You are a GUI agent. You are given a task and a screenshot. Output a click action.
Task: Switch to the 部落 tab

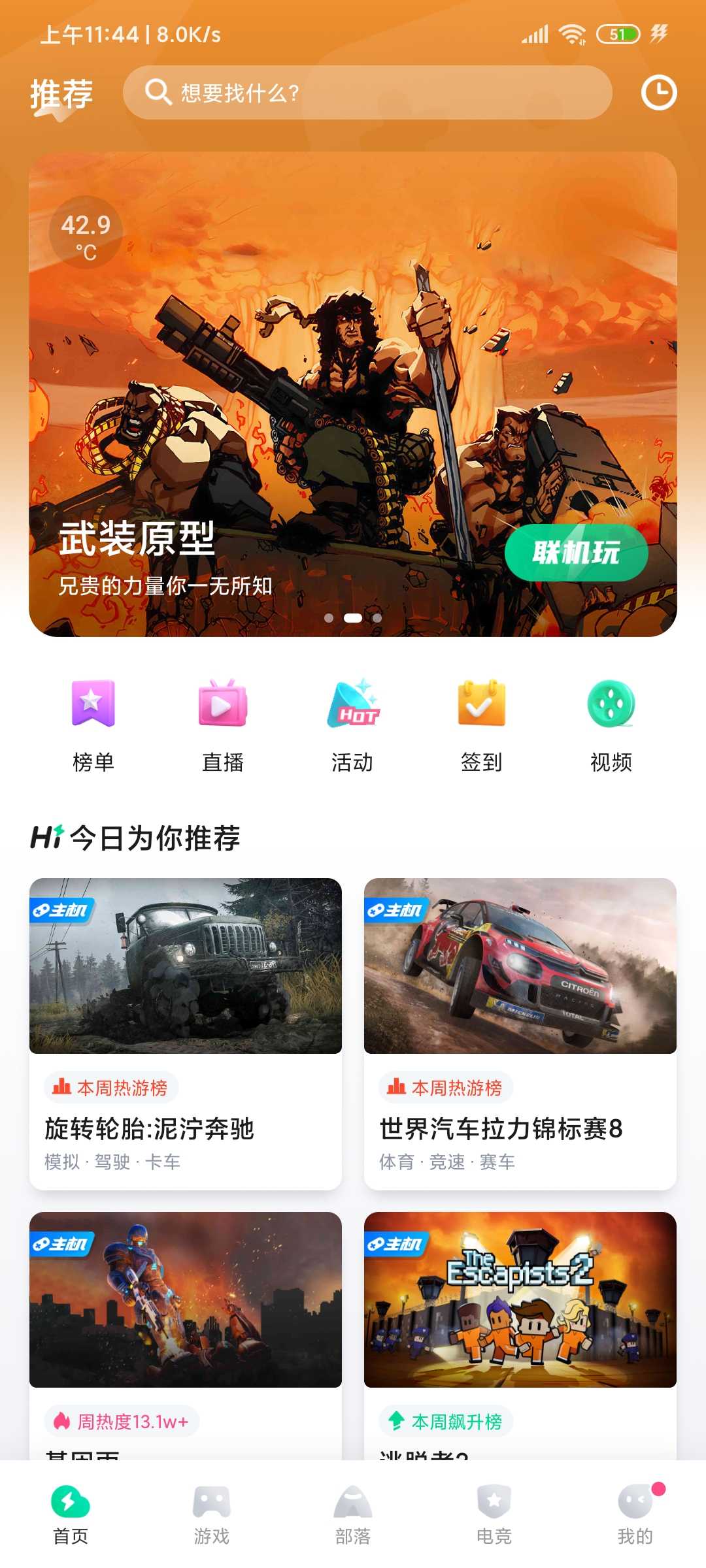tap(353, 1516)
